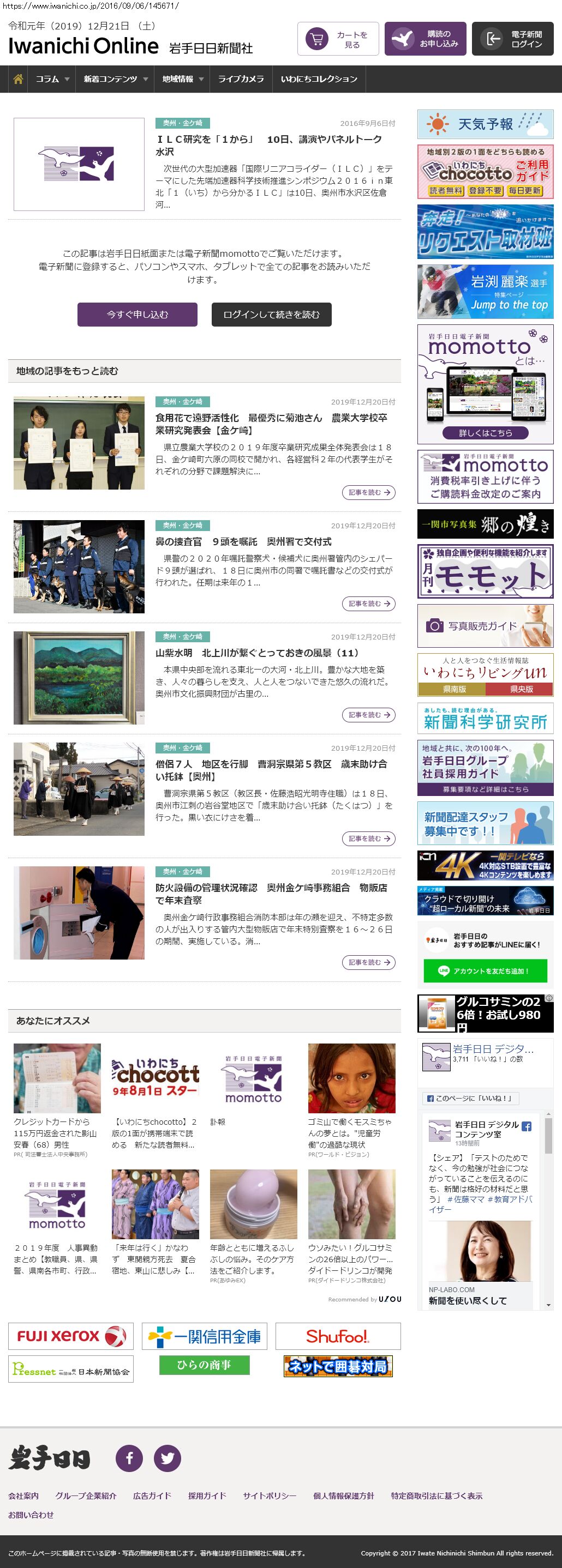The image size is (562, 1568).
Task: Open the Facebook icon in footer
Action: [x=129, y=1458]
